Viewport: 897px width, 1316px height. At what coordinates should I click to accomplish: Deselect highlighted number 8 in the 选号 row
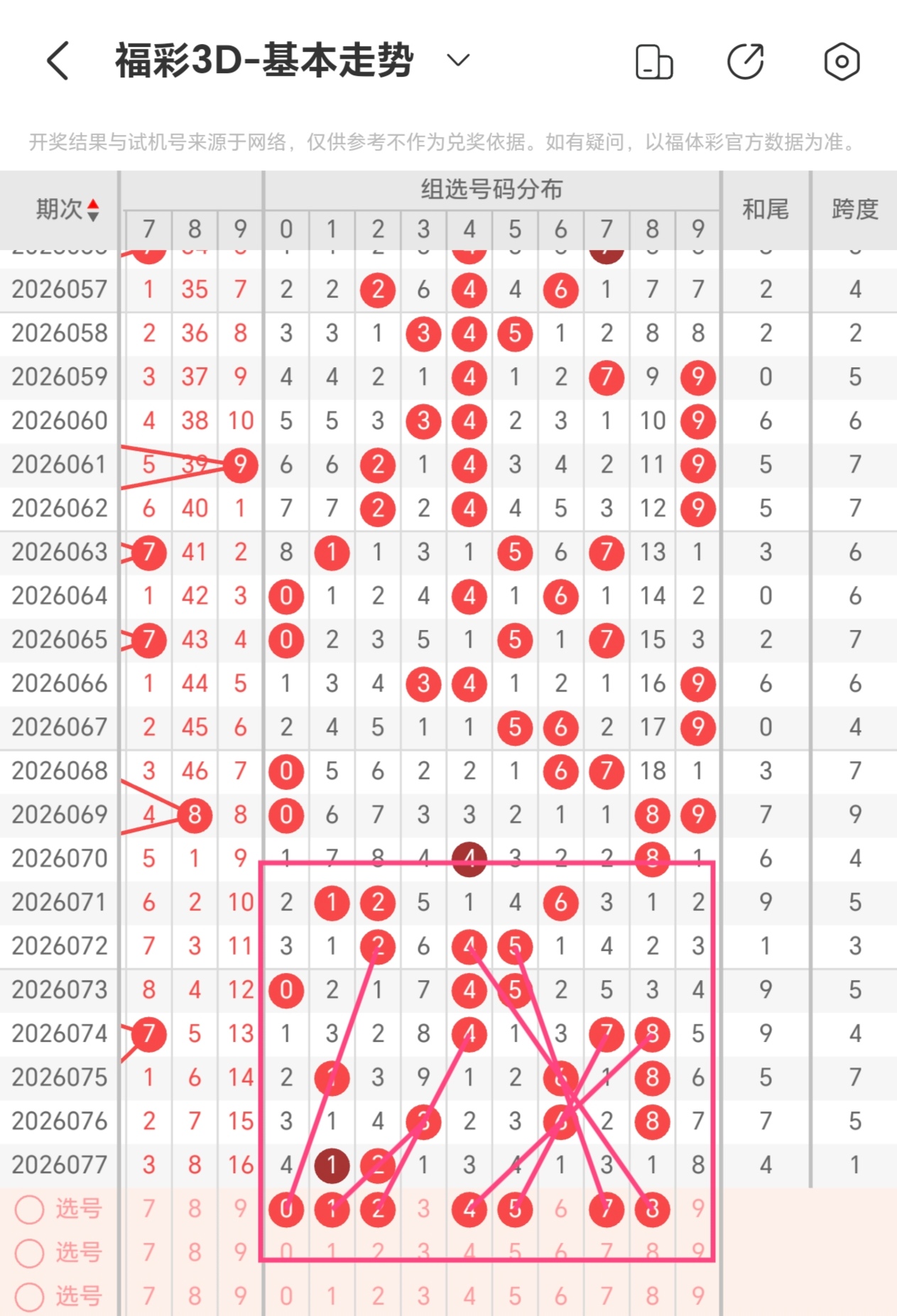click(x=652, y=1209)
